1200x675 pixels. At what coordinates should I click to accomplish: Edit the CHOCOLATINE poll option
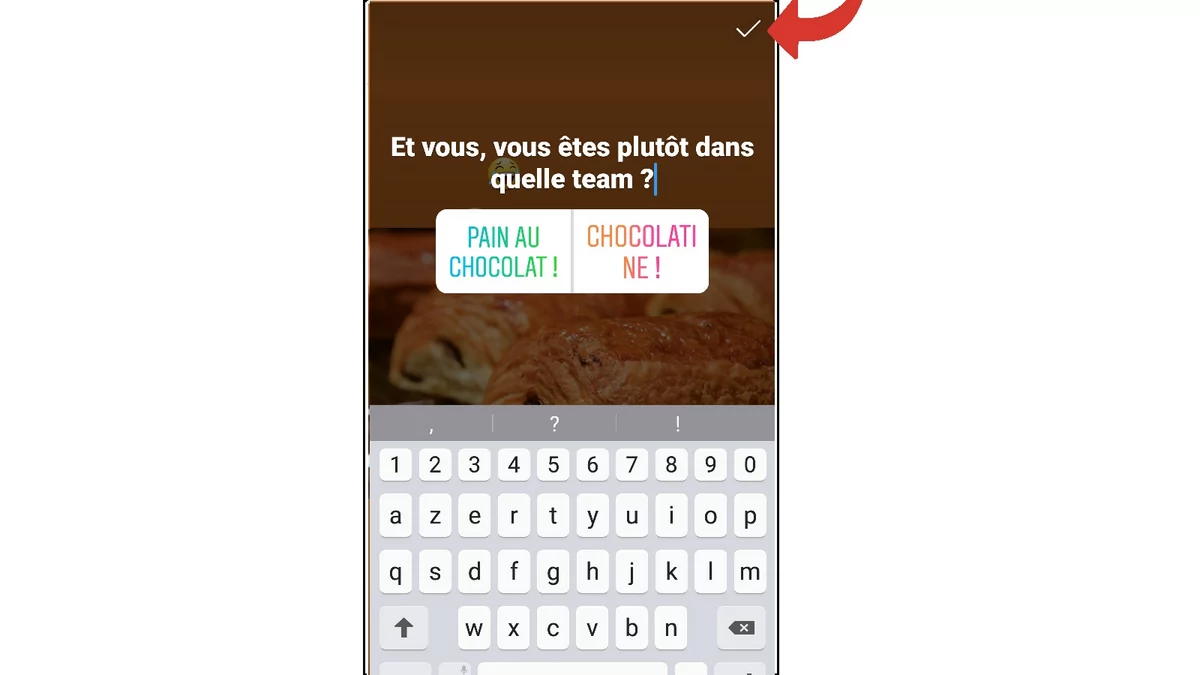[641, 252]
